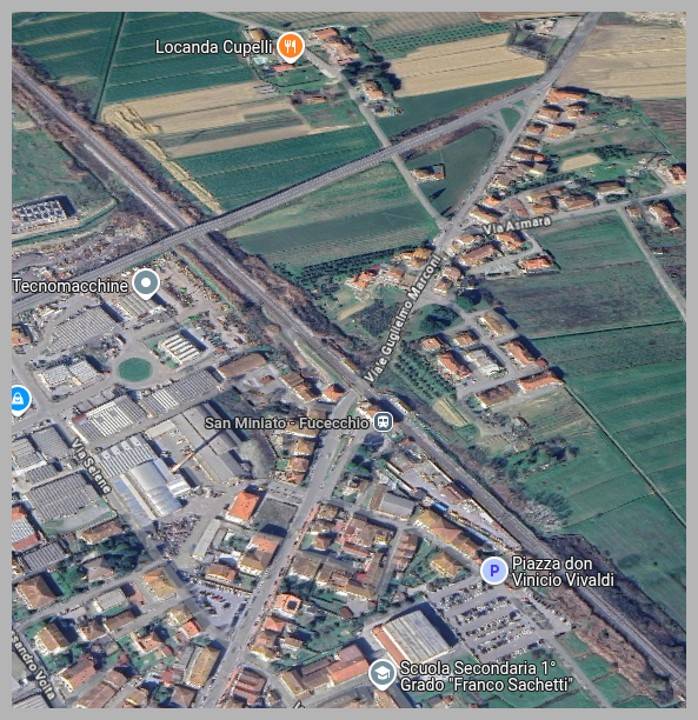
Task: Select the Scuola Secondaria Franco Sachetti marker
Action: tap(381, 673)
